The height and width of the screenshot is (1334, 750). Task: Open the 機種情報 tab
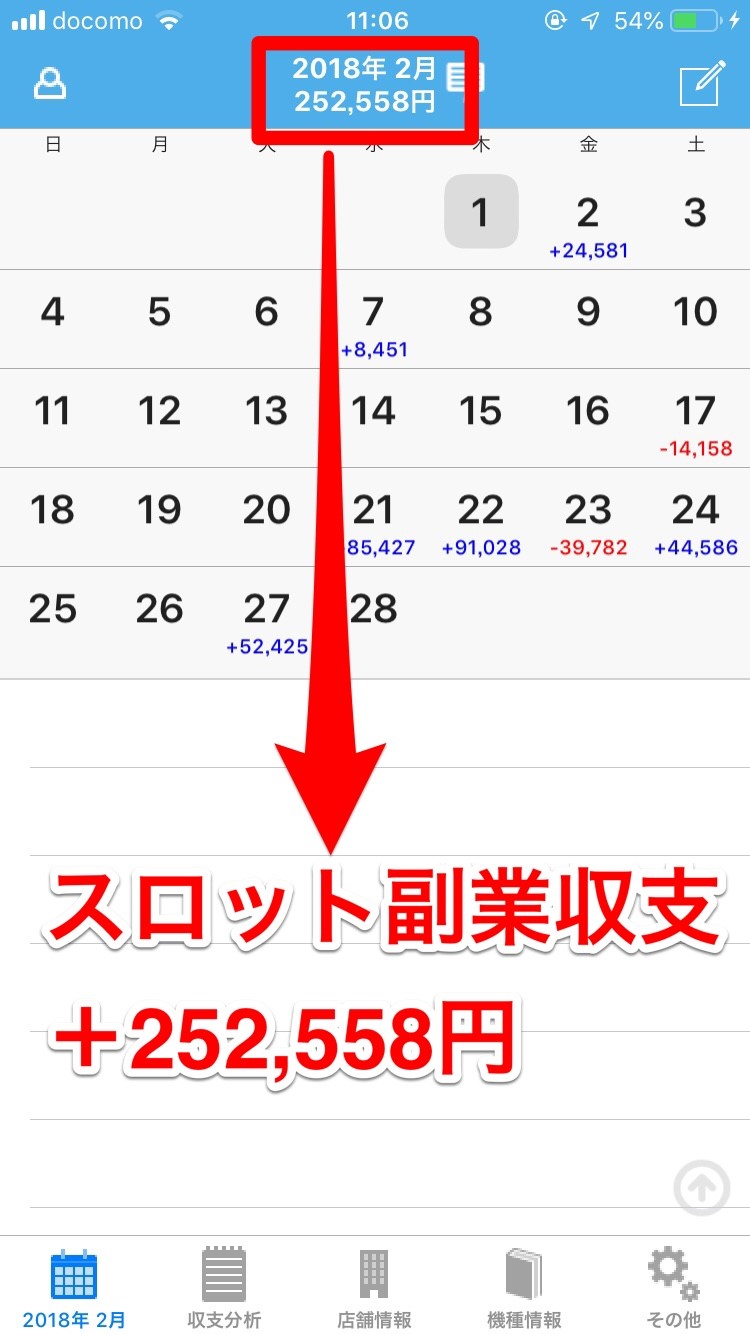[524, 1288]
